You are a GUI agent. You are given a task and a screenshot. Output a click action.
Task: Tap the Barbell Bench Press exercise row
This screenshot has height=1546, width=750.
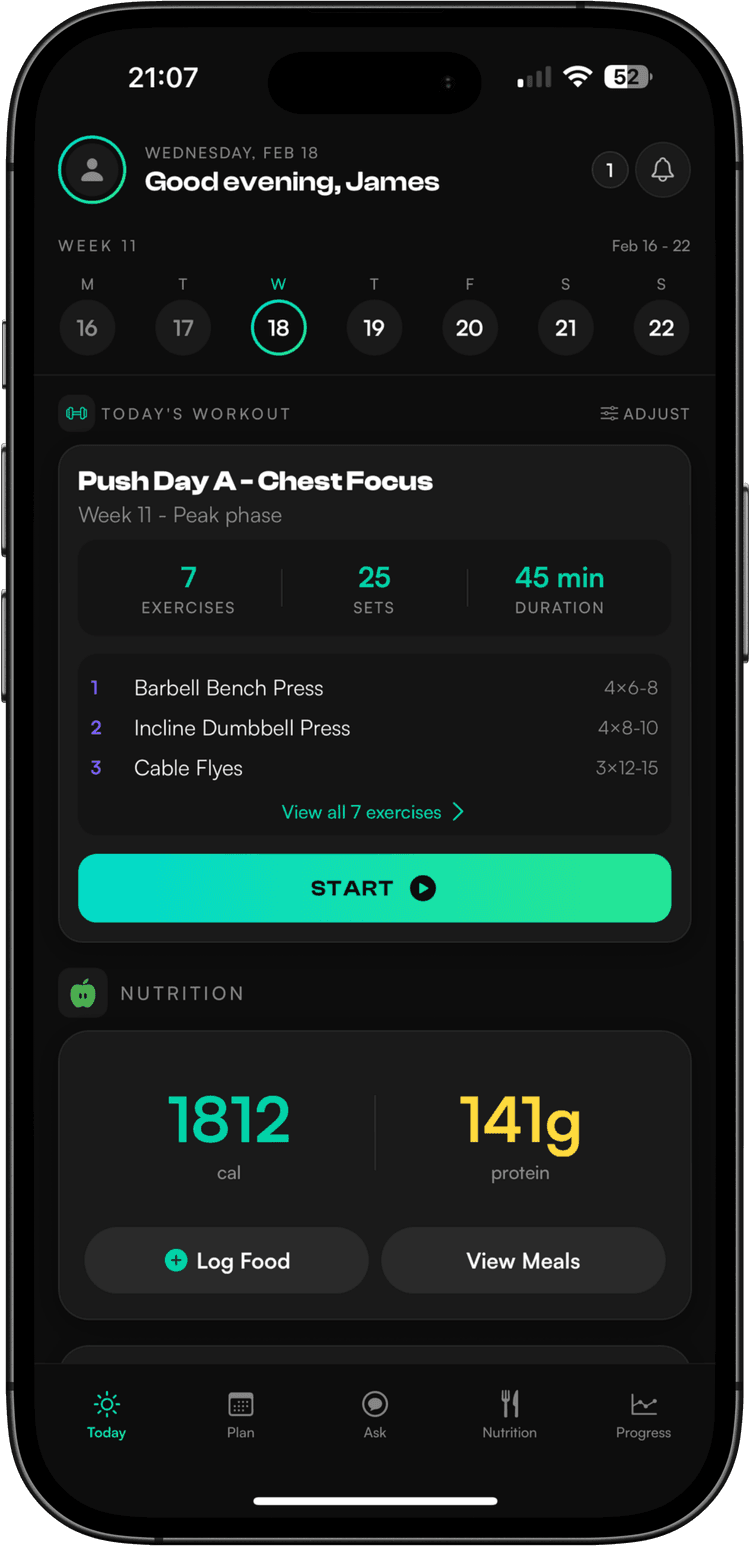(374, 688)
